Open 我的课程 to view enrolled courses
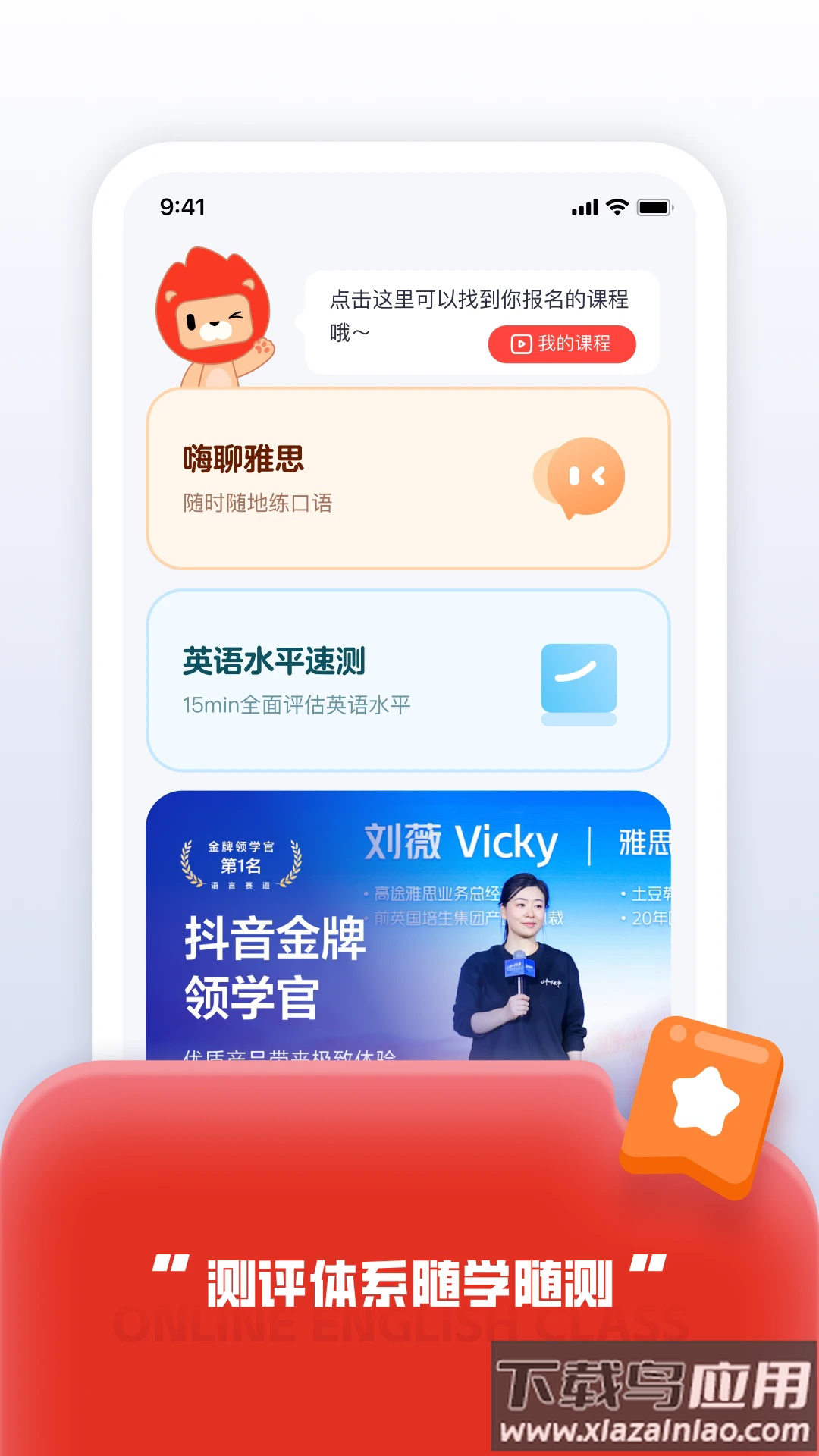 (x=563, y=344)
